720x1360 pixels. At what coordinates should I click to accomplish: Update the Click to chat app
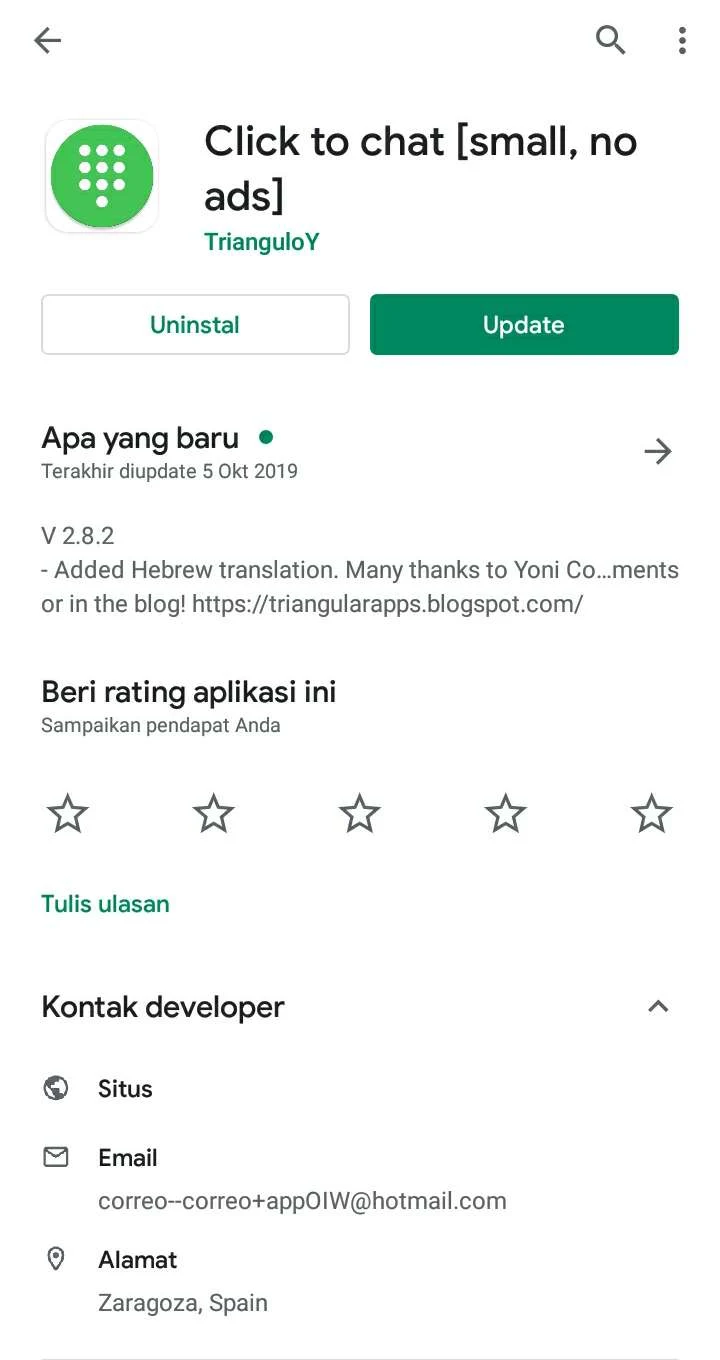524,325
